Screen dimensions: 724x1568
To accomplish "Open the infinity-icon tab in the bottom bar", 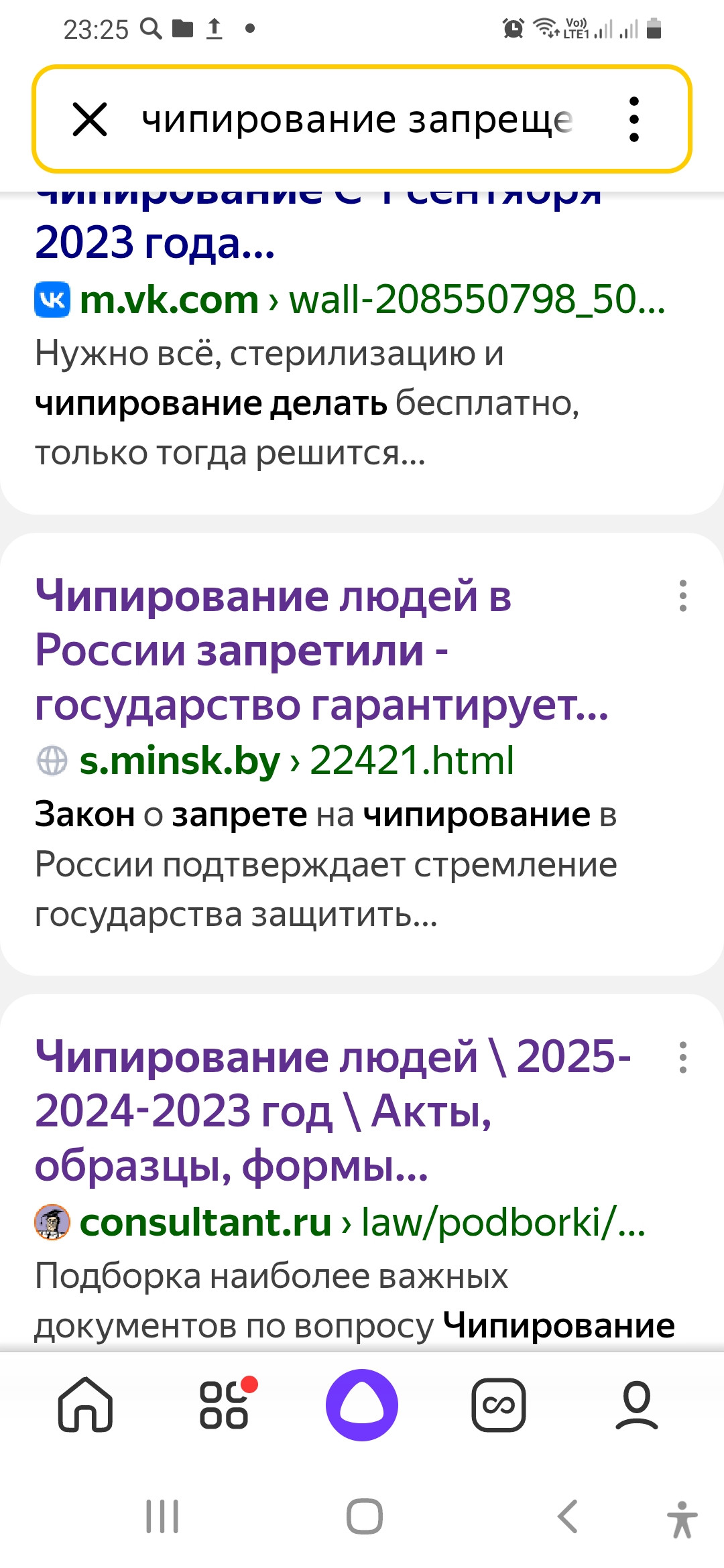I will (x=499, y=1404).
